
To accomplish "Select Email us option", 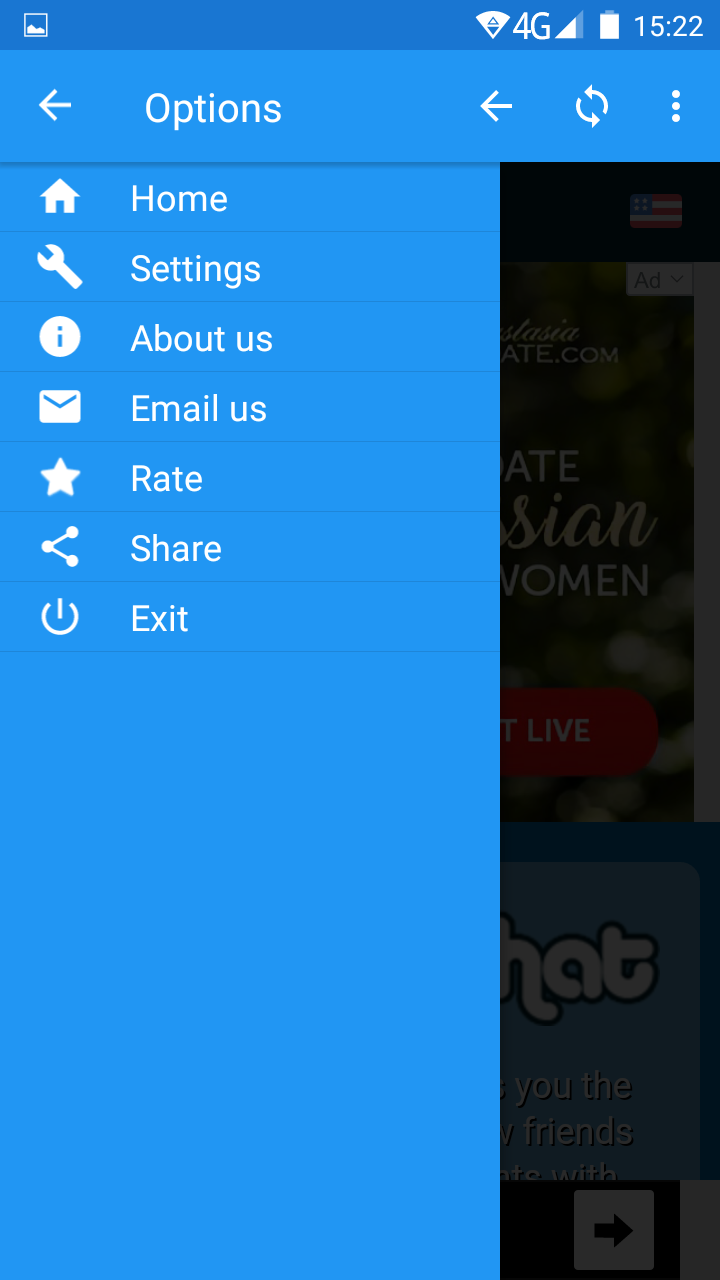I will 198,408.
